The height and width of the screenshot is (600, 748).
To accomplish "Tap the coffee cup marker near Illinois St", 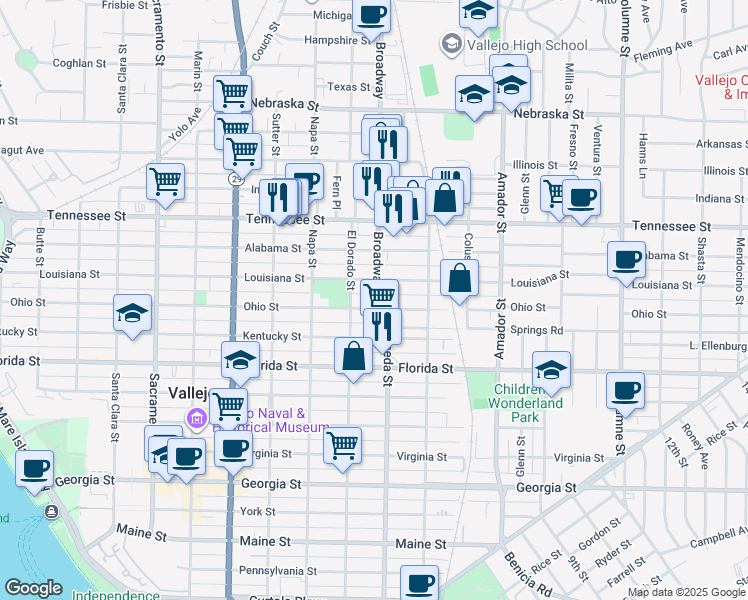I will [x=580, y=196].
